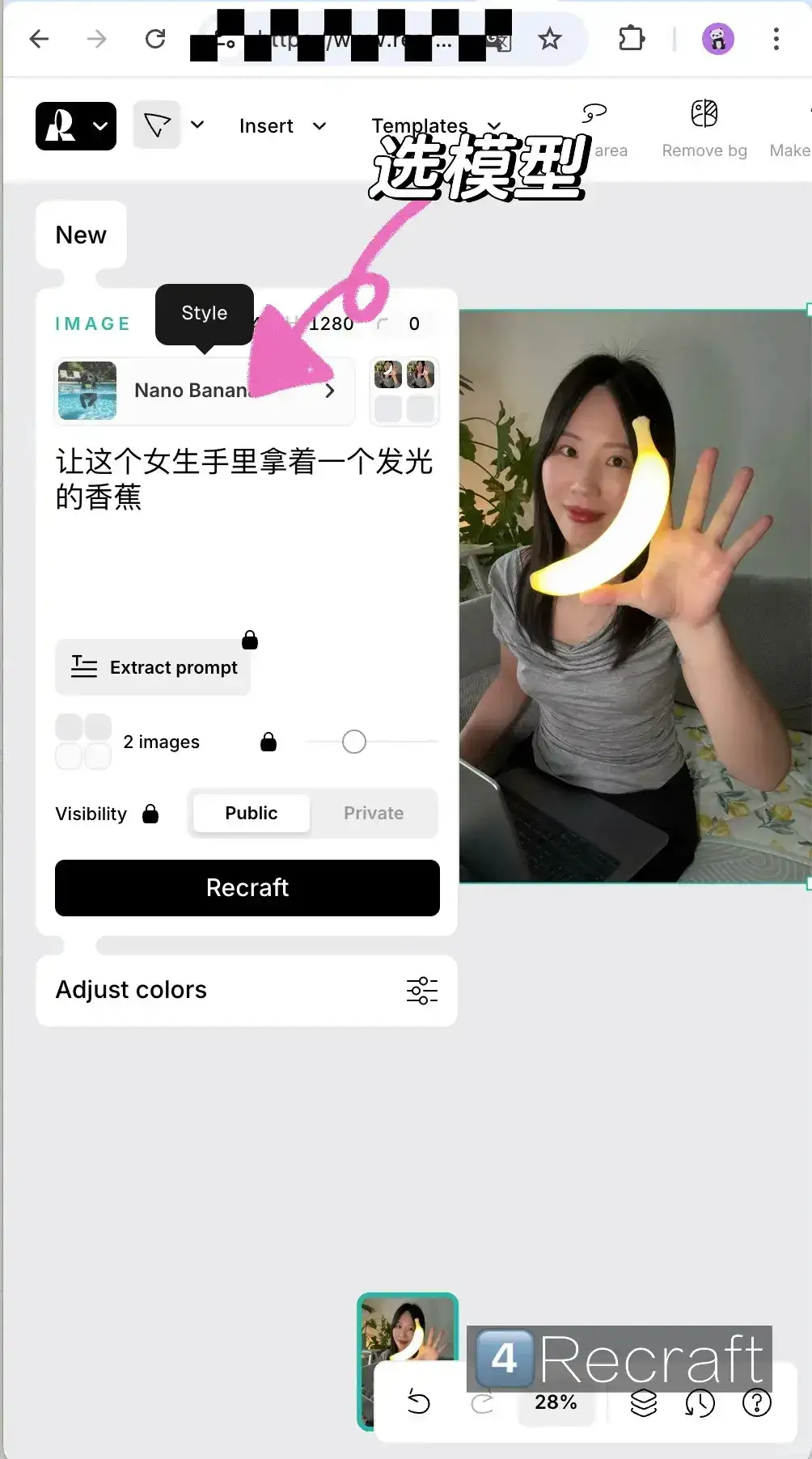
Task: Switch visibility to Private
Action: click(x=373, y=813)
